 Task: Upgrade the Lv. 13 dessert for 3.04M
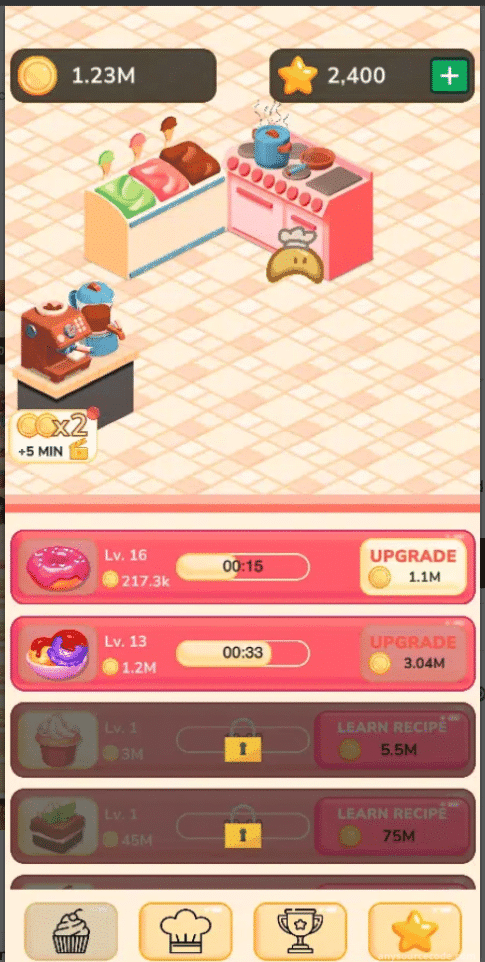413,653
